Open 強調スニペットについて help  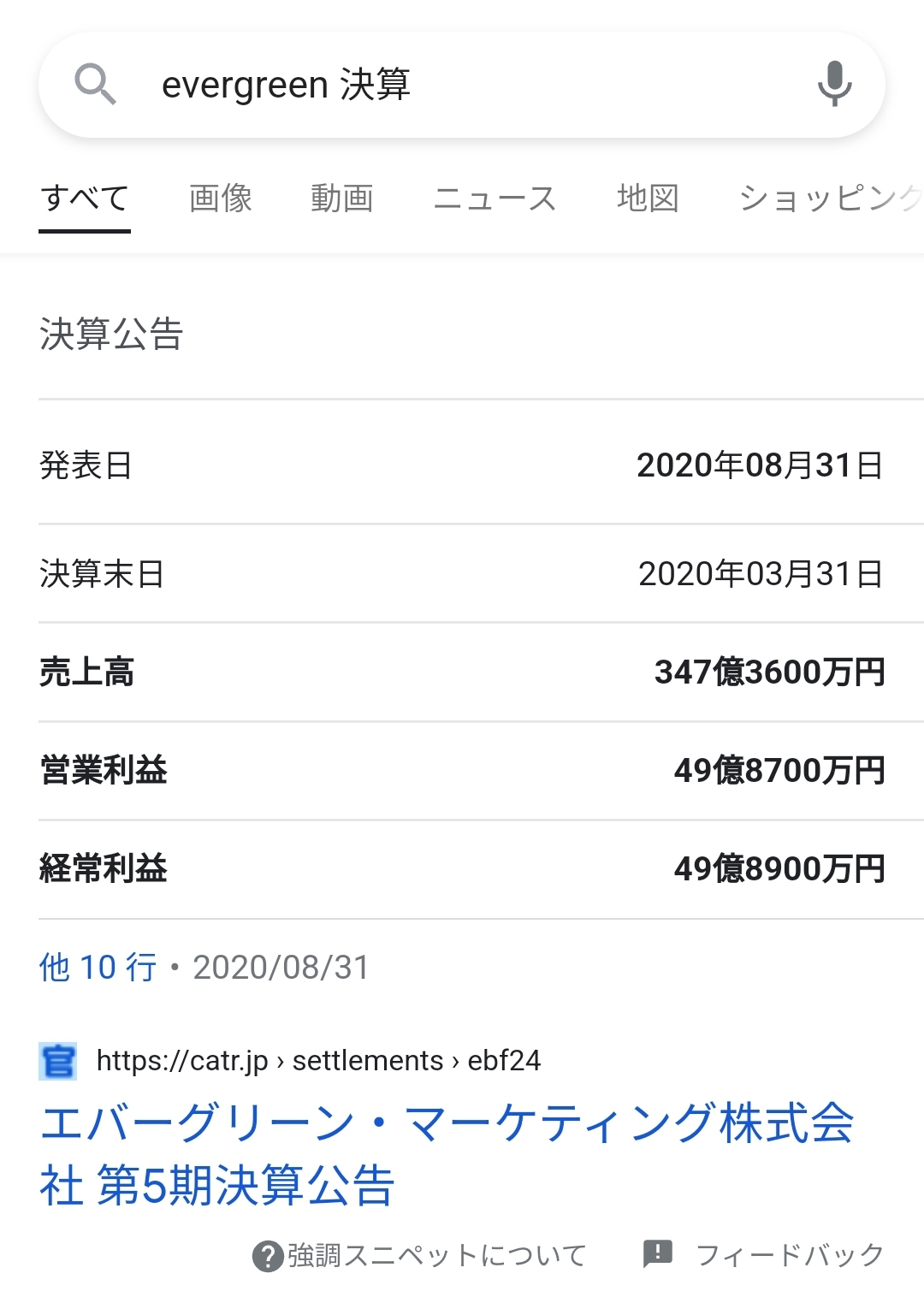click(x=419, y=1255)
